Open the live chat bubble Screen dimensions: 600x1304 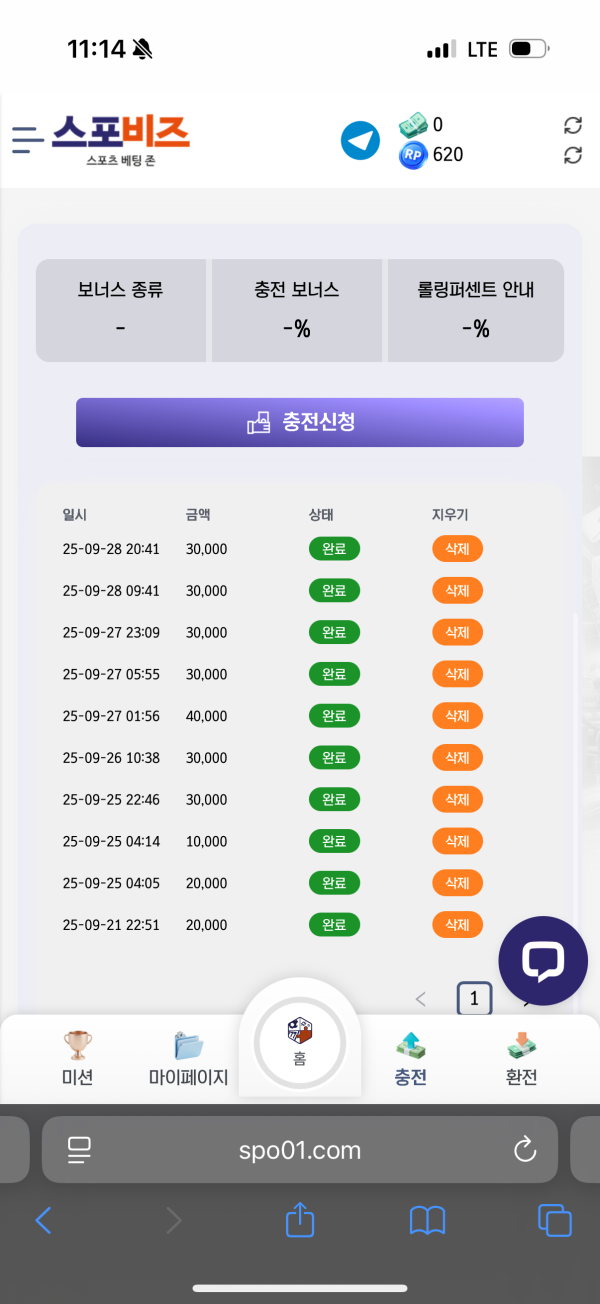[x=542, y=960]
